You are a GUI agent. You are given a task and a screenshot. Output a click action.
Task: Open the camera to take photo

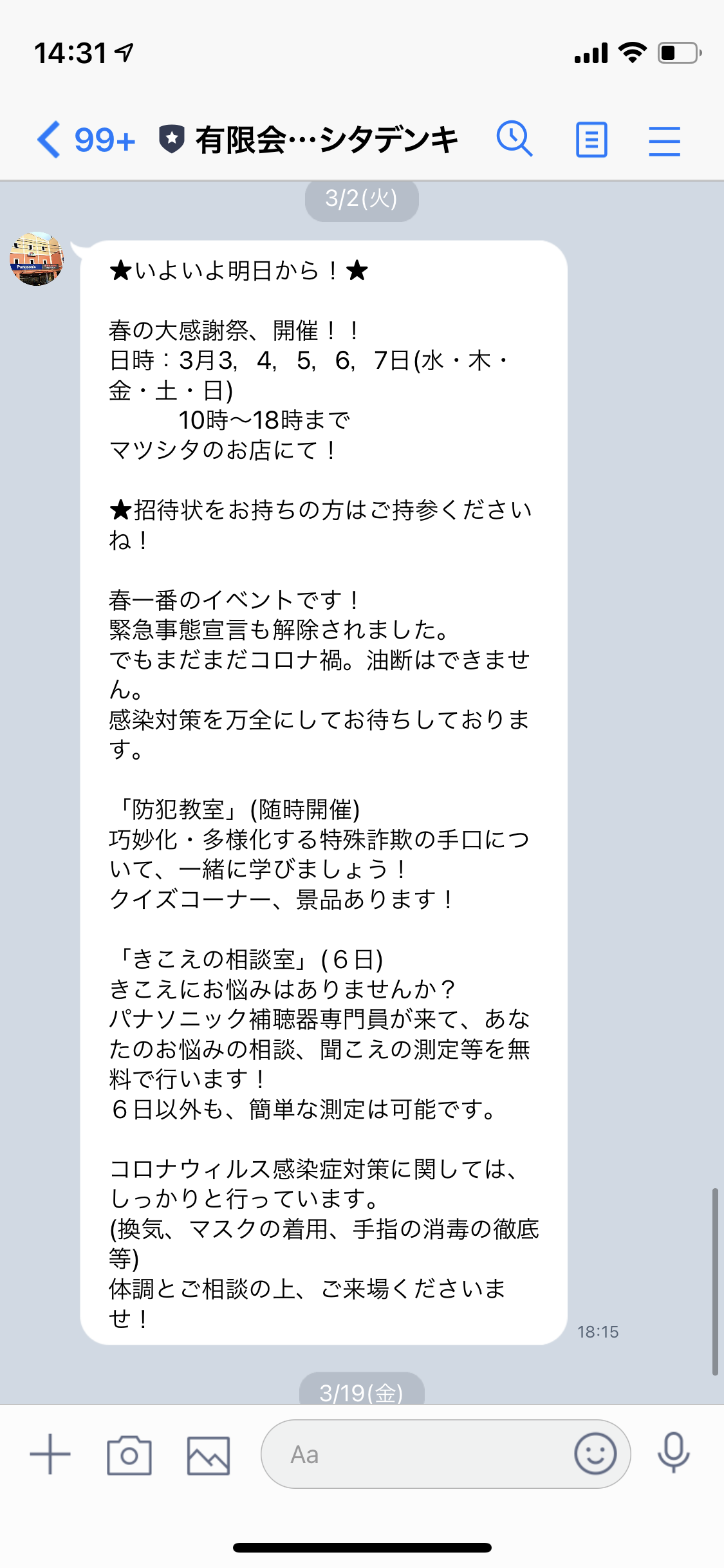[129, 1455]
